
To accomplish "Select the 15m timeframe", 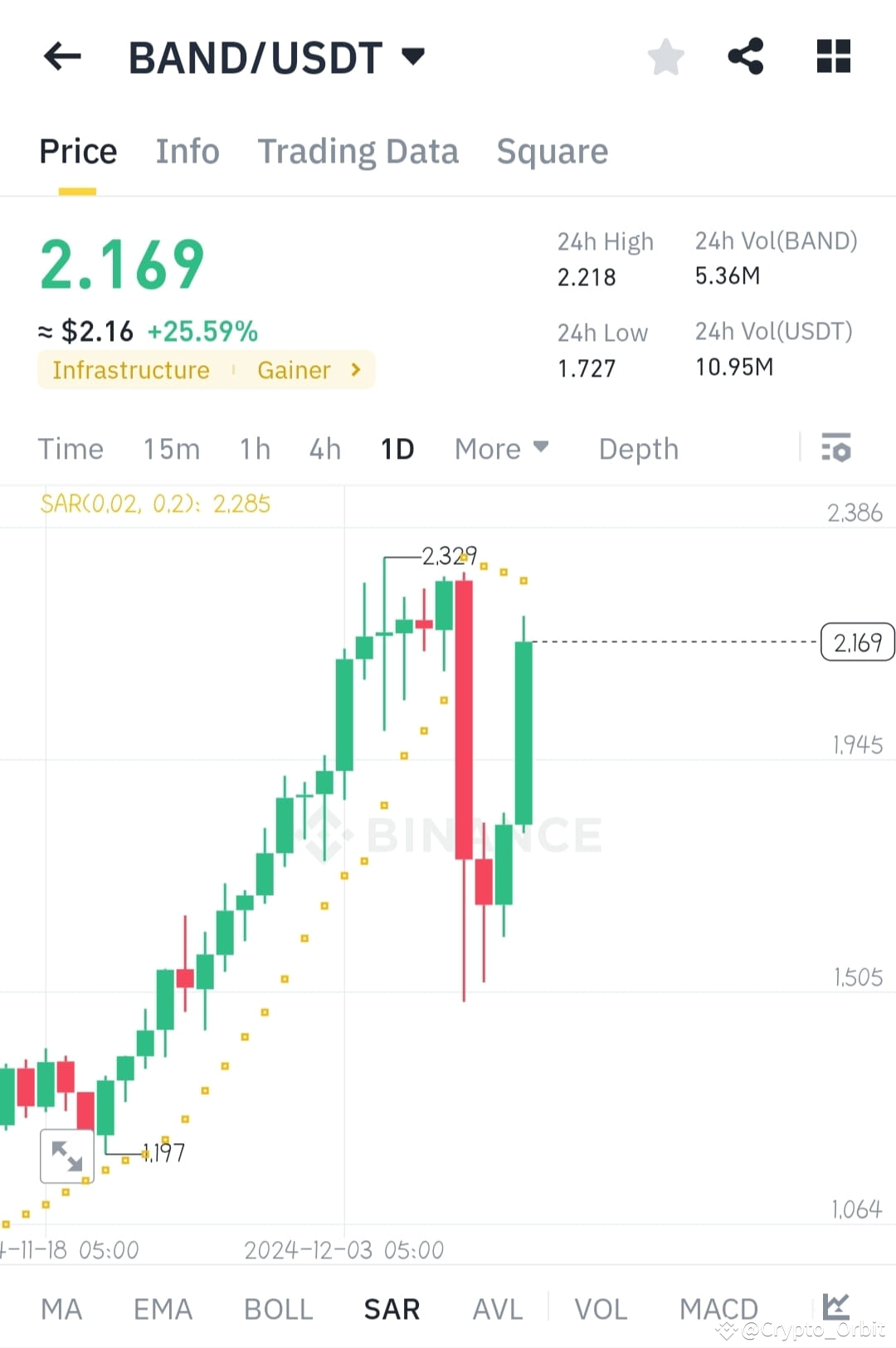I will click(172, 449).
